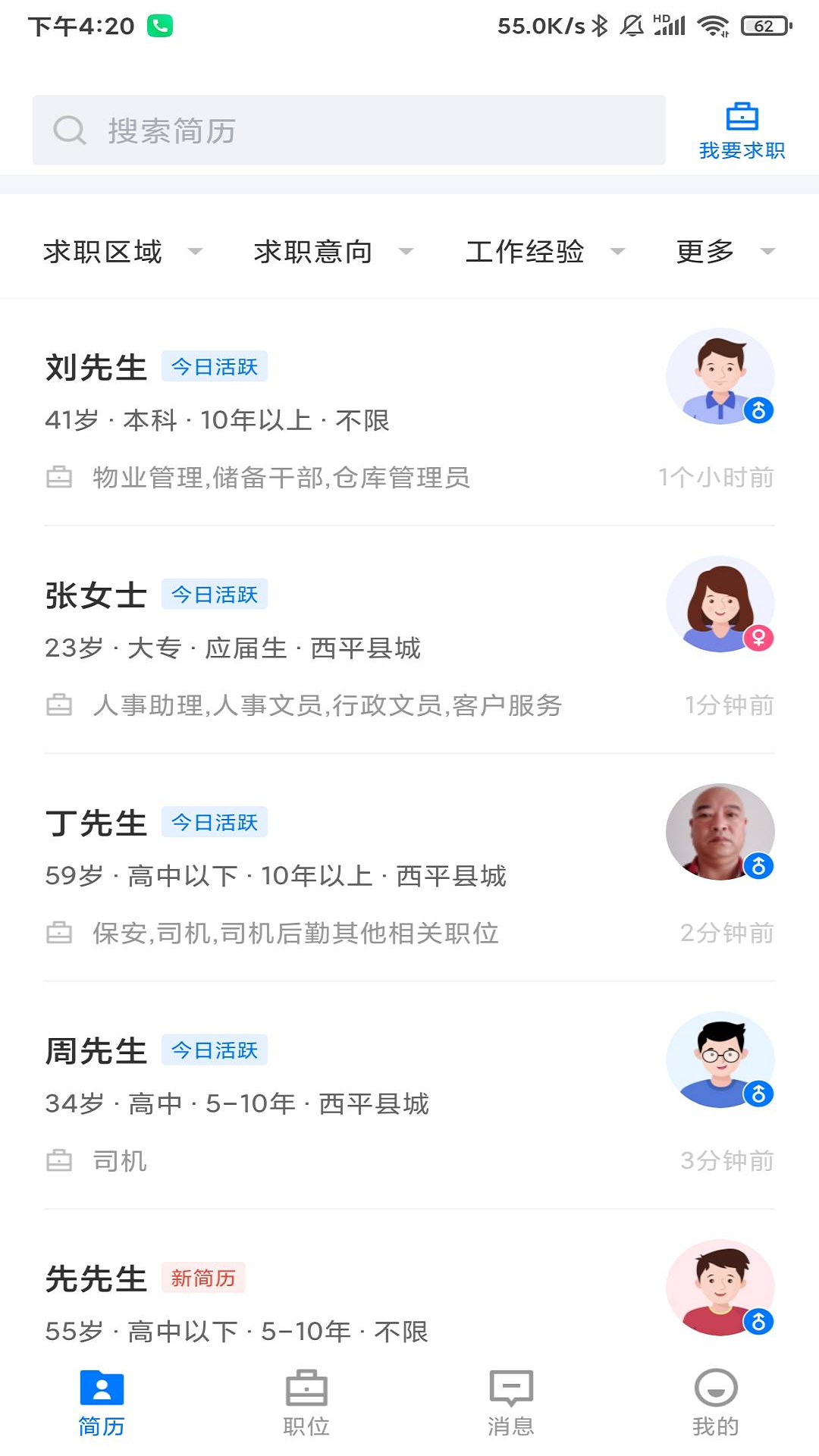Expand the 求职意向 filter dropdown

click(332, 252)
